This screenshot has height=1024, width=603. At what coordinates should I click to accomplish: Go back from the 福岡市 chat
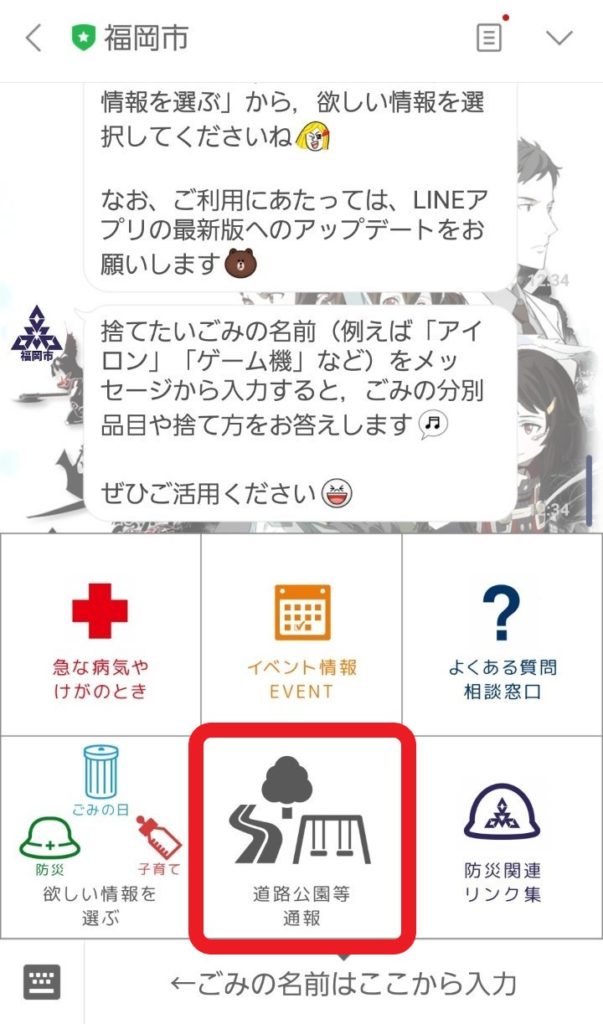click(33, 39)
